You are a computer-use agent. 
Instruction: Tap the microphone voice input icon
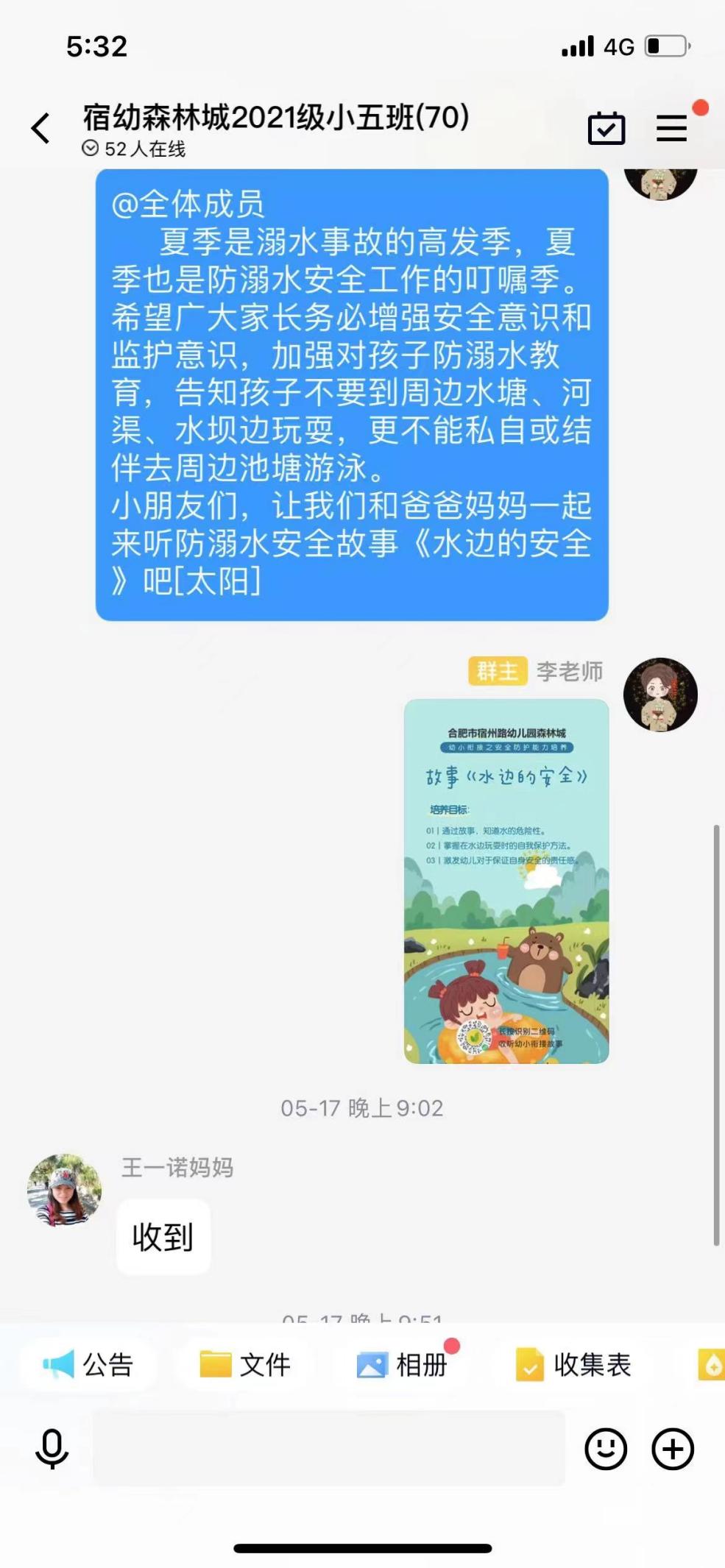[52, 1449]
